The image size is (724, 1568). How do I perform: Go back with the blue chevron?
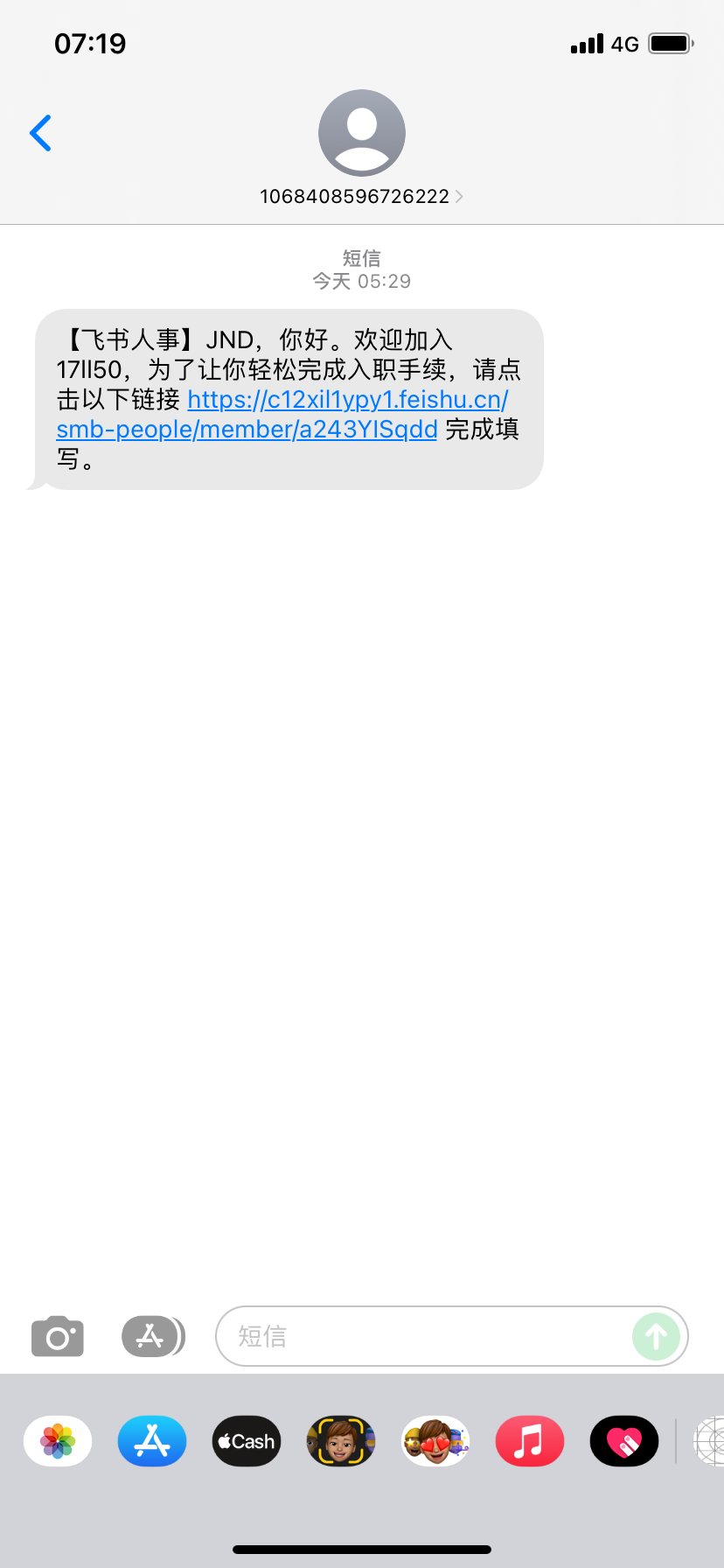coord(40,132)
